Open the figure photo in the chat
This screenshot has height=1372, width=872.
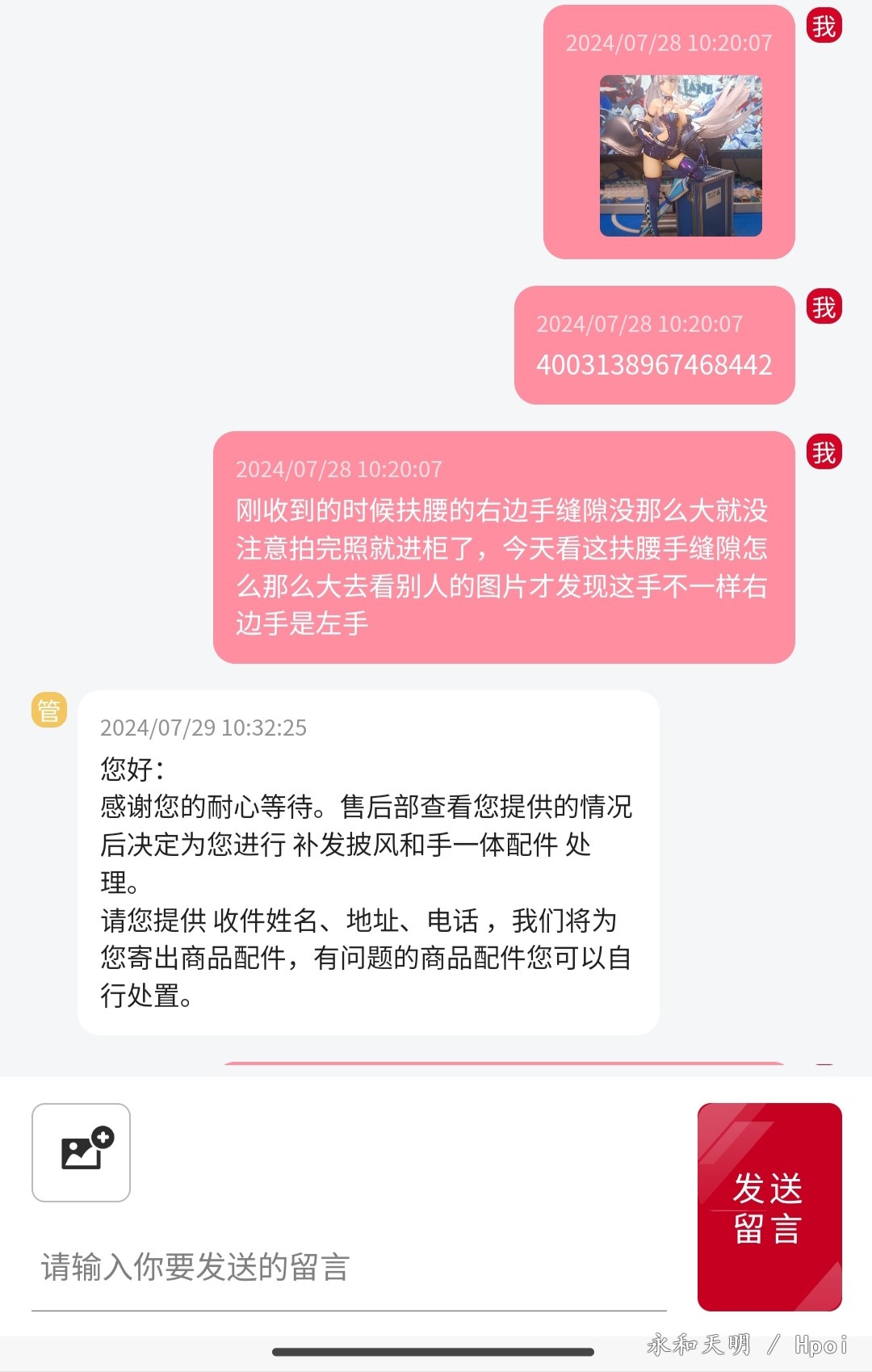(681, 156)
